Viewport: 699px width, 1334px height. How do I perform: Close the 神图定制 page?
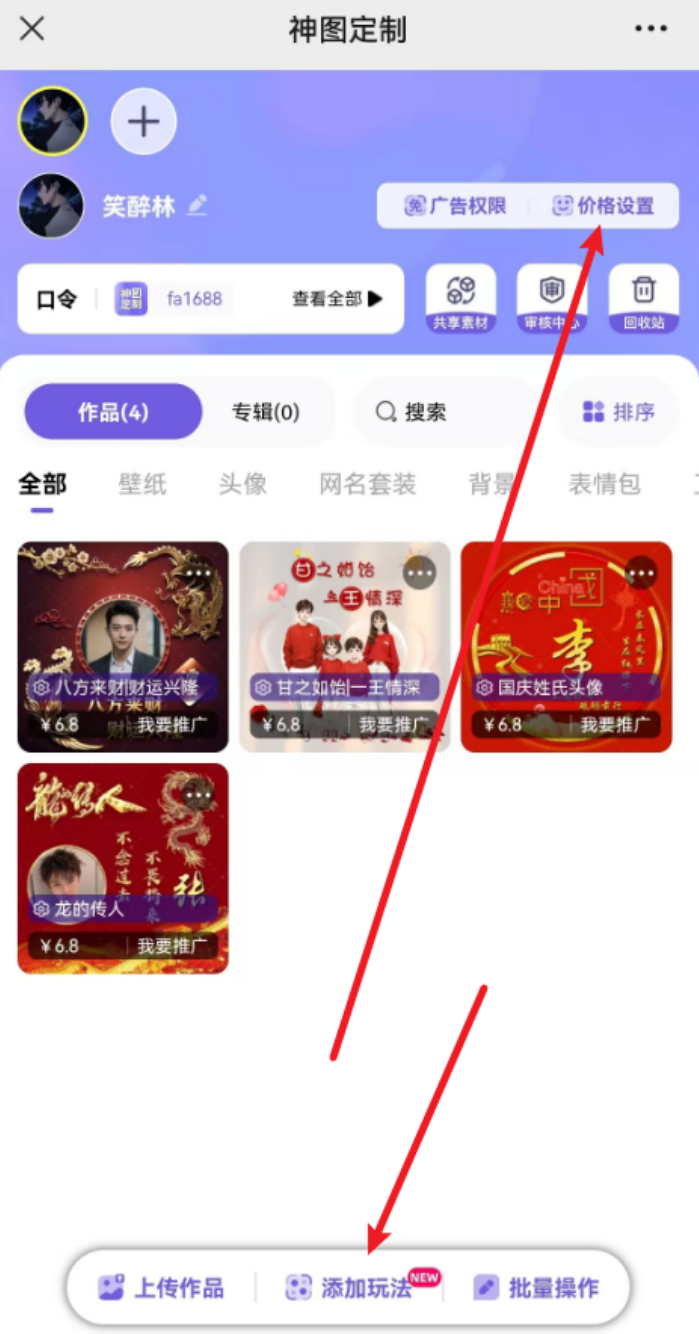[32, 29]
